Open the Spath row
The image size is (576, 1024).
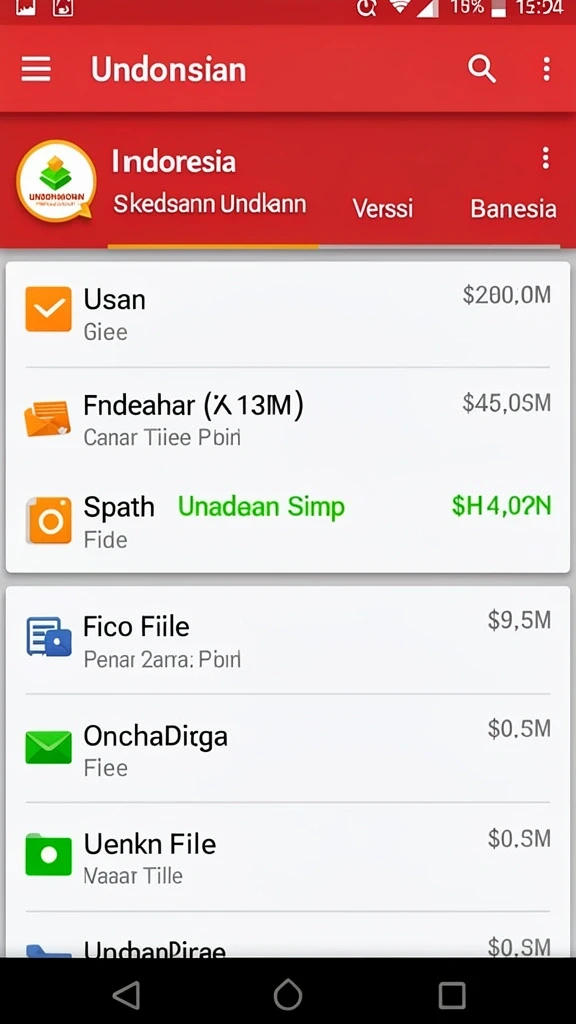[287, 522]
